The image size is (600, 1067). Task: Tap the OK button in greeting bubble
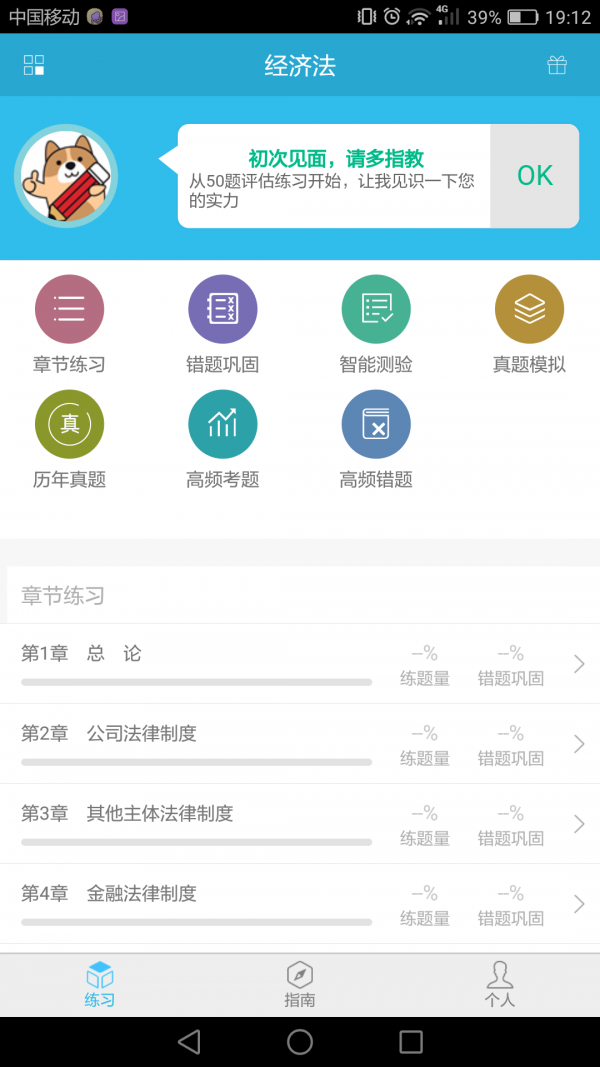[x=534, y=176]
